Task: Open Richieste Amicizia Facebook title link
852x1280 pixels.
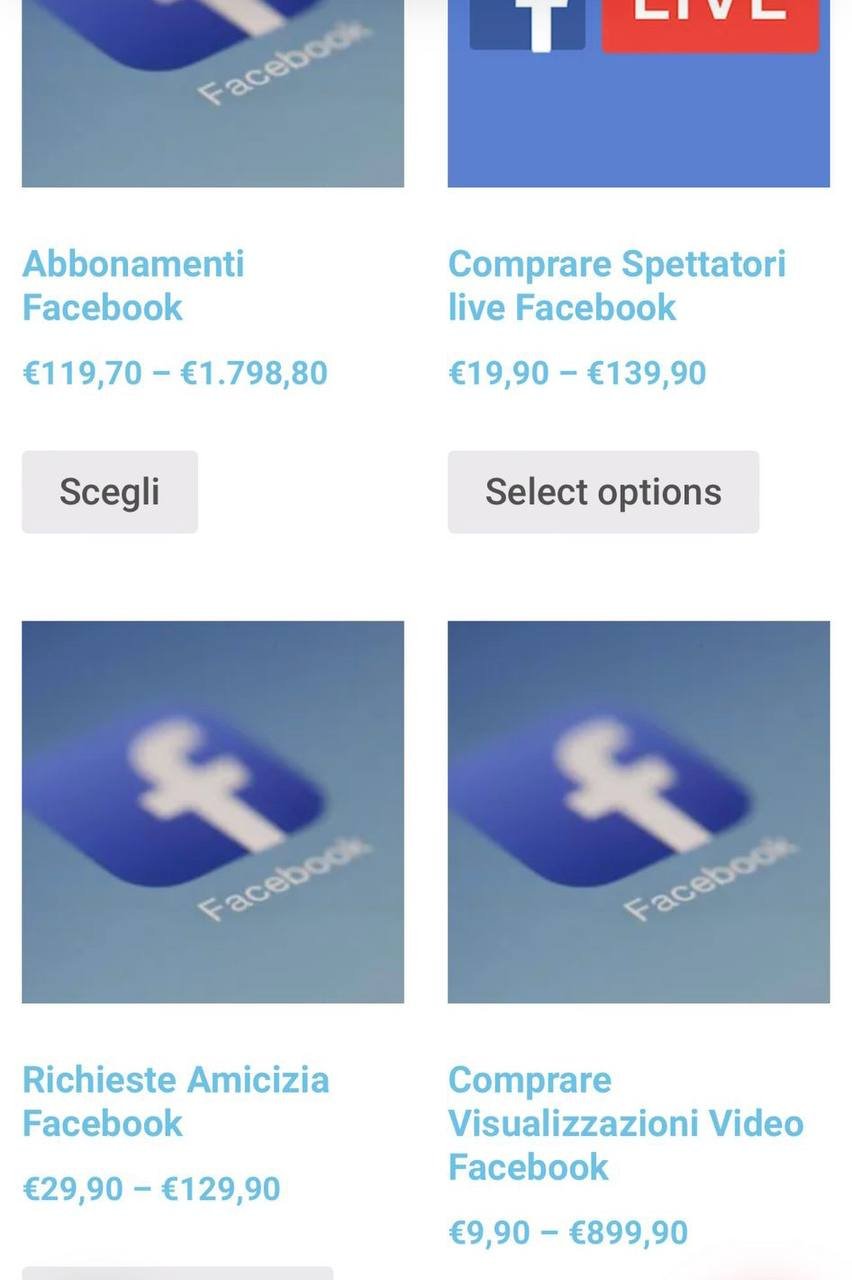Action: (175, 1101)
